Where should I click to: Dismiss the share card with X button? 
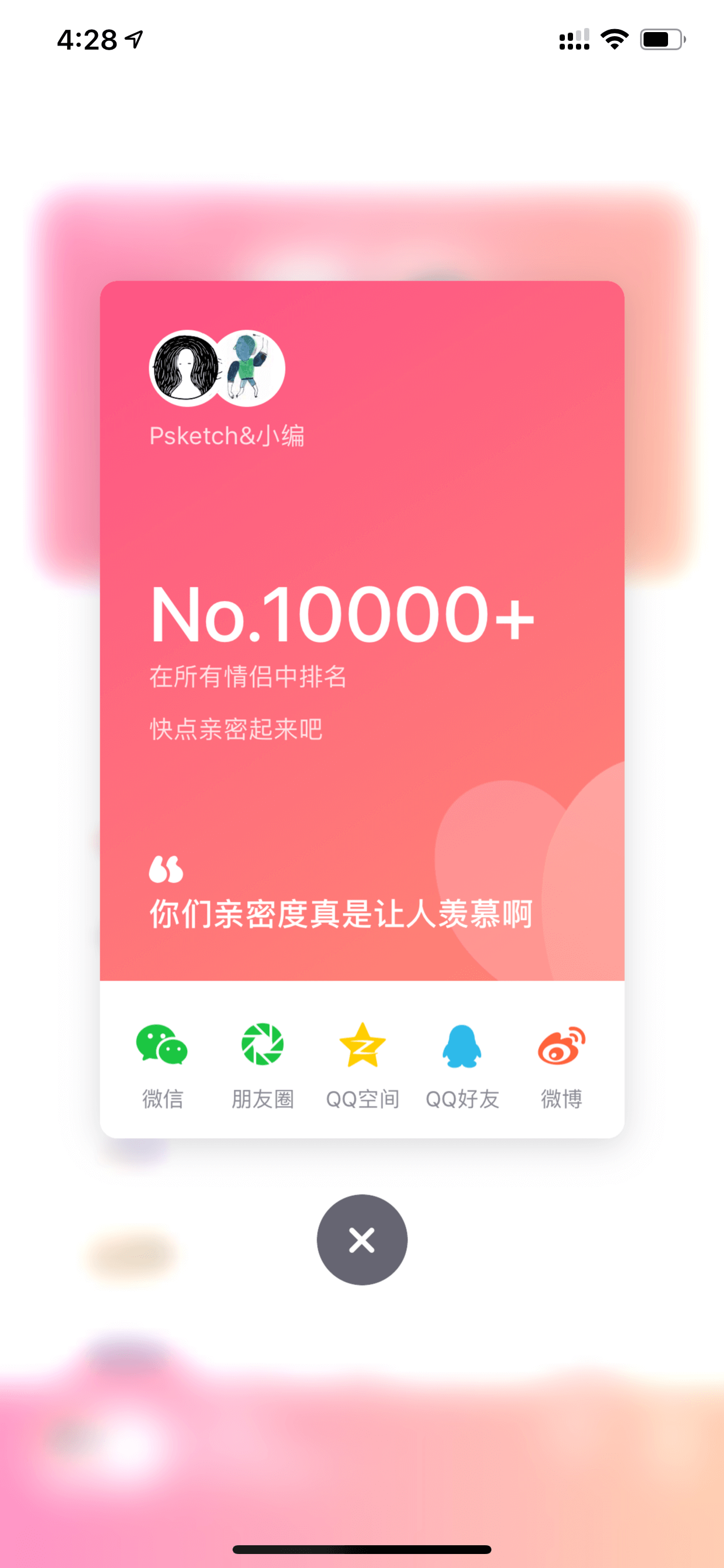coord(362,1240)
